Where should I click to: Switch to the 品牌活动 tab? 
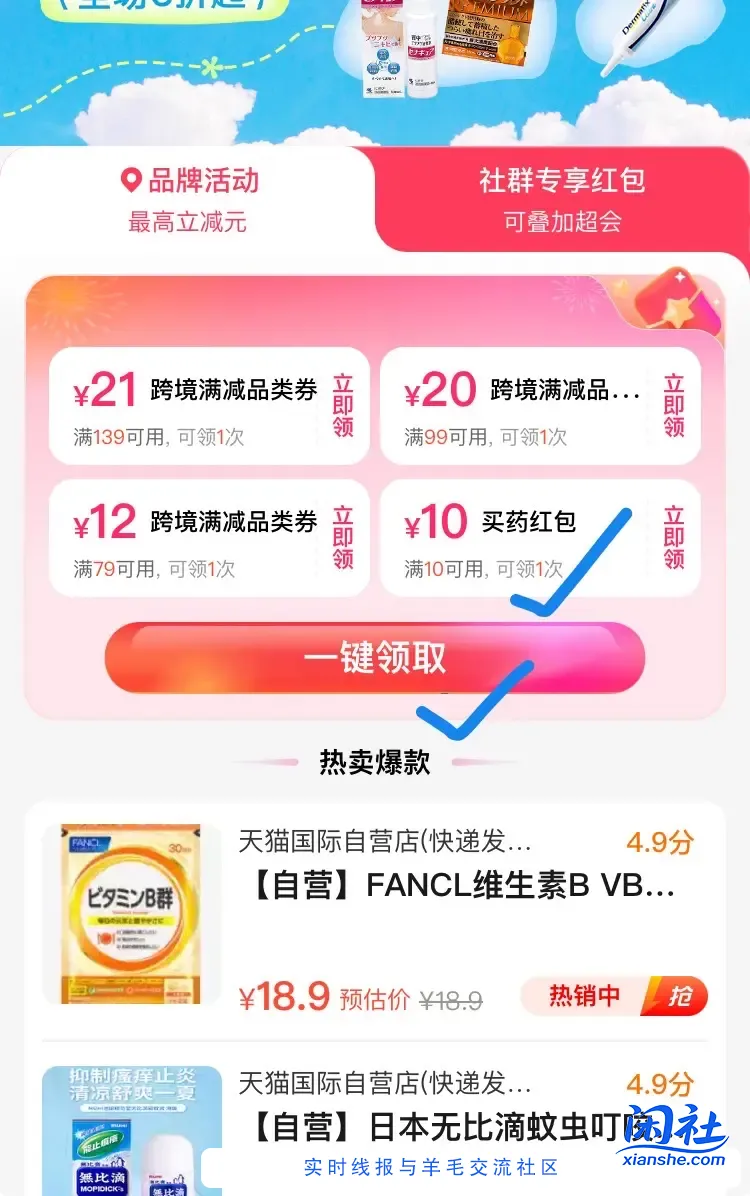click(x=188, y=198)
